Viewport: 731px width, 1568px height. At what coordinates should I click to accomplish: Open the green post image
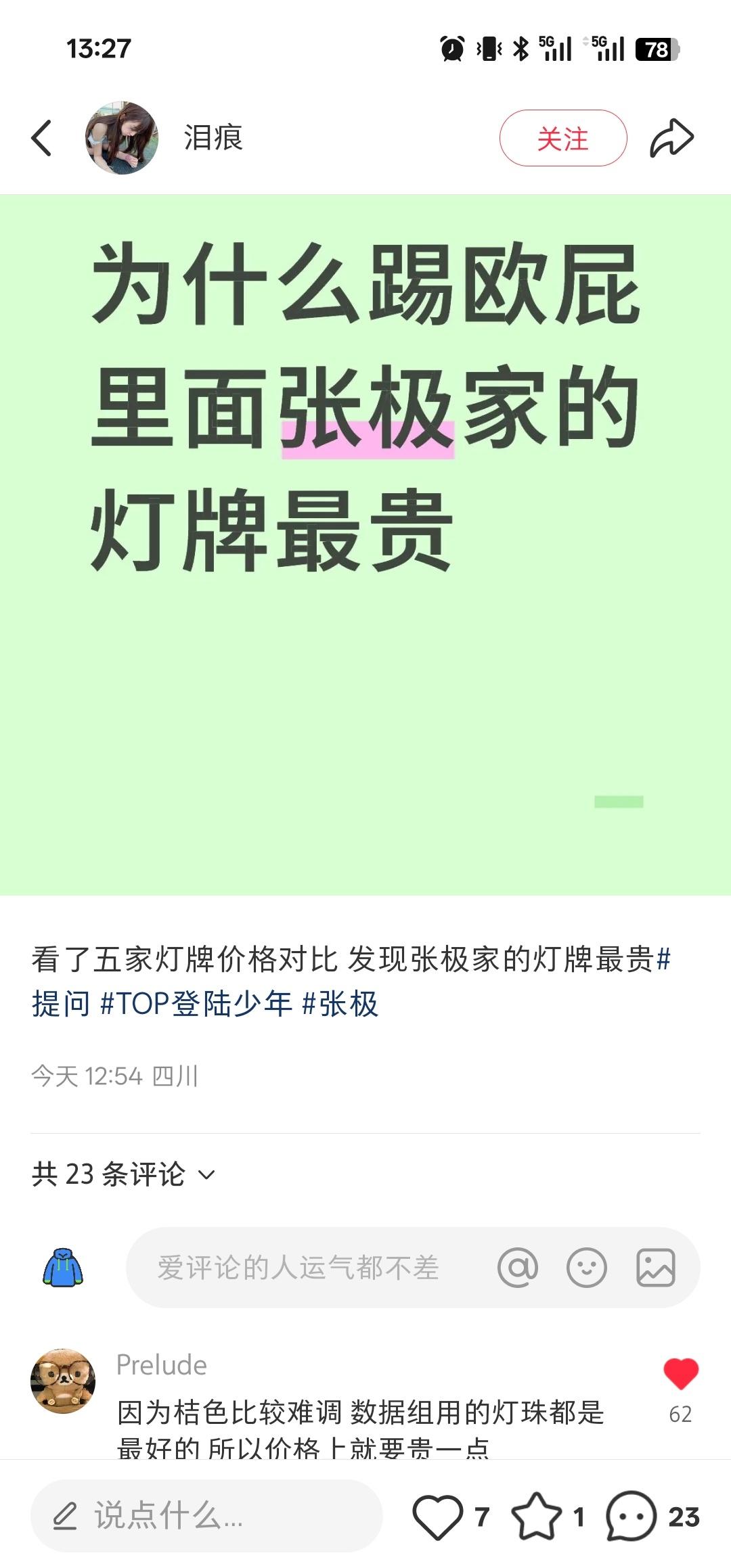point(365,545)
